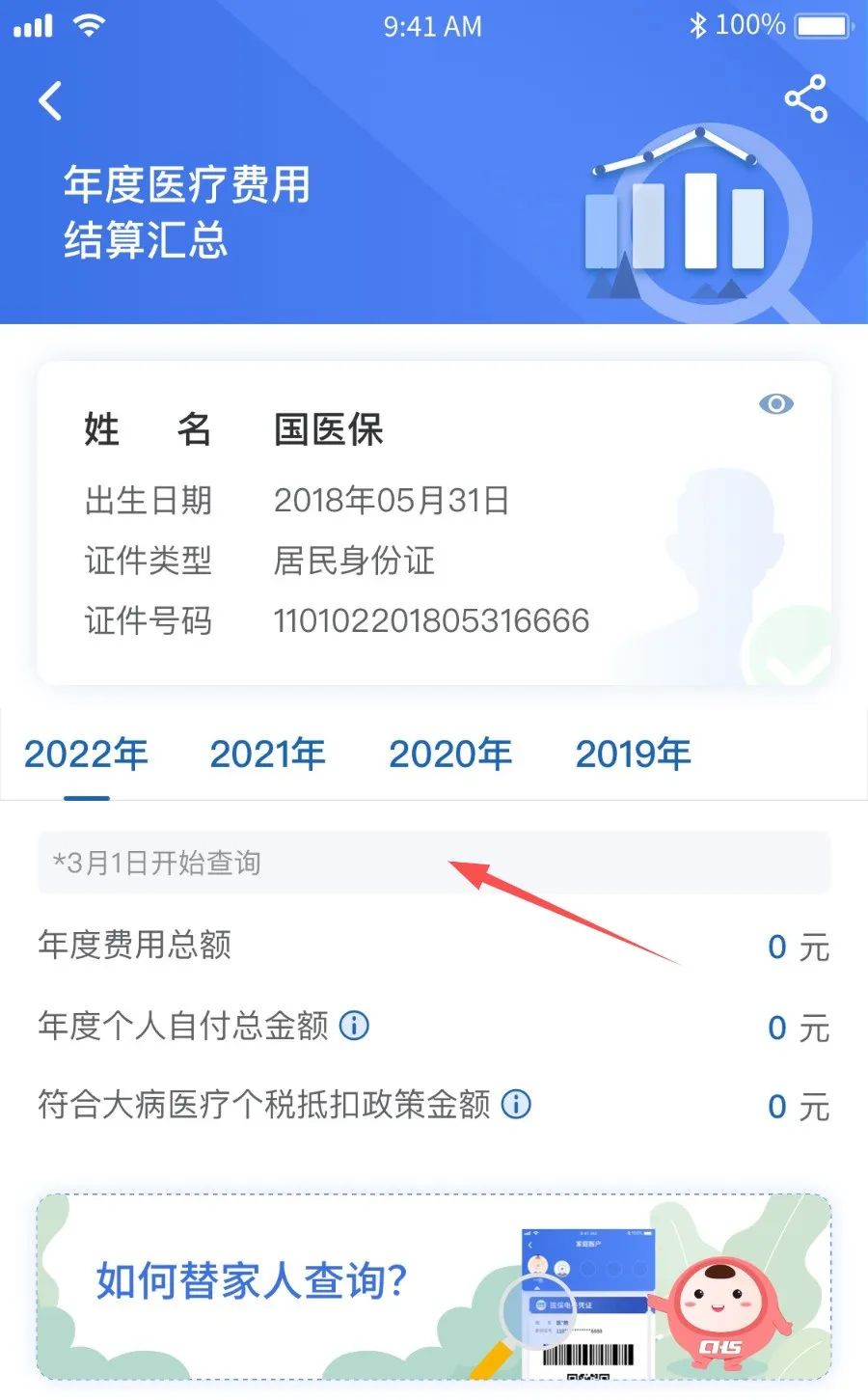Open info icon next to 年度个人自付总金额

(354, 1025)
